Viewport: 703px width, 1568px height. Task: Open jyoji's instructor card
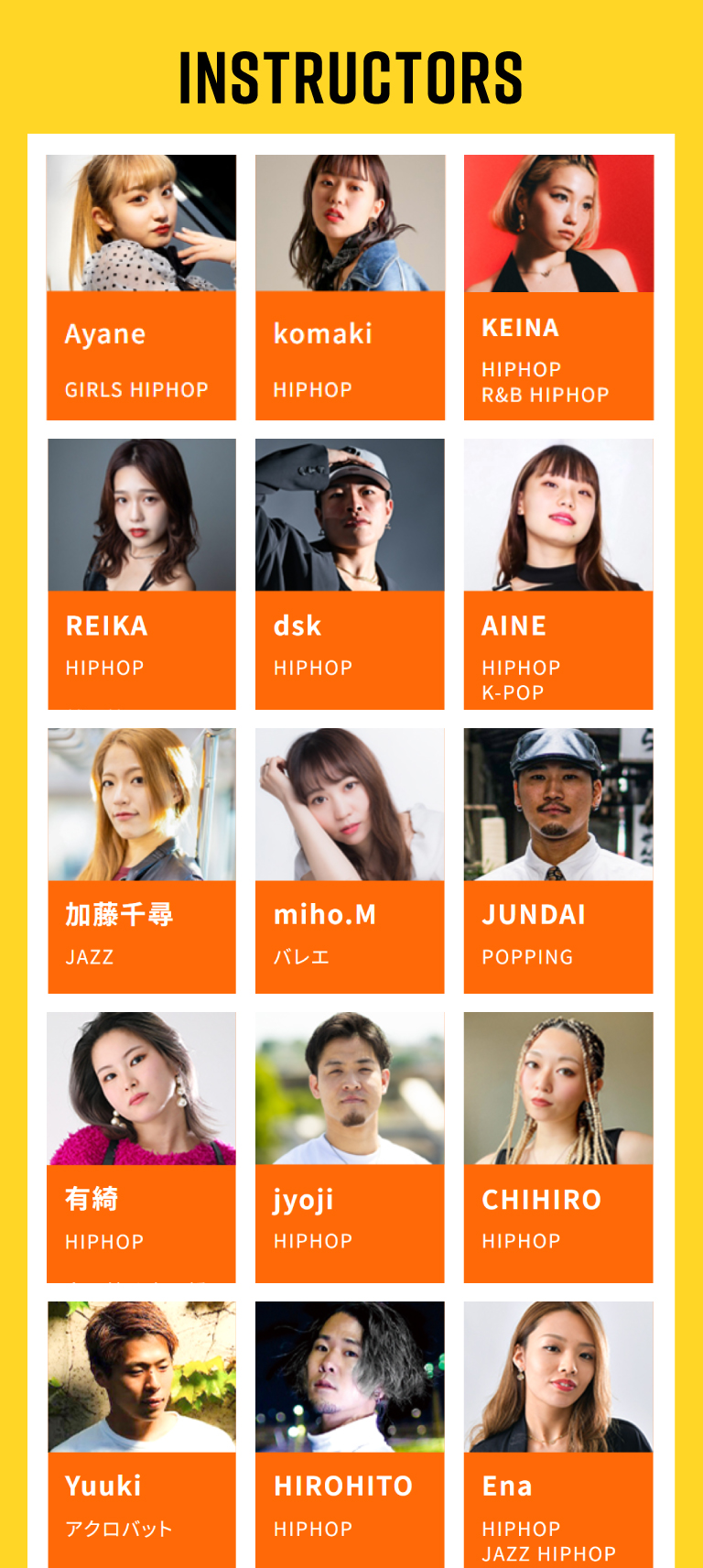(350, 1148)
